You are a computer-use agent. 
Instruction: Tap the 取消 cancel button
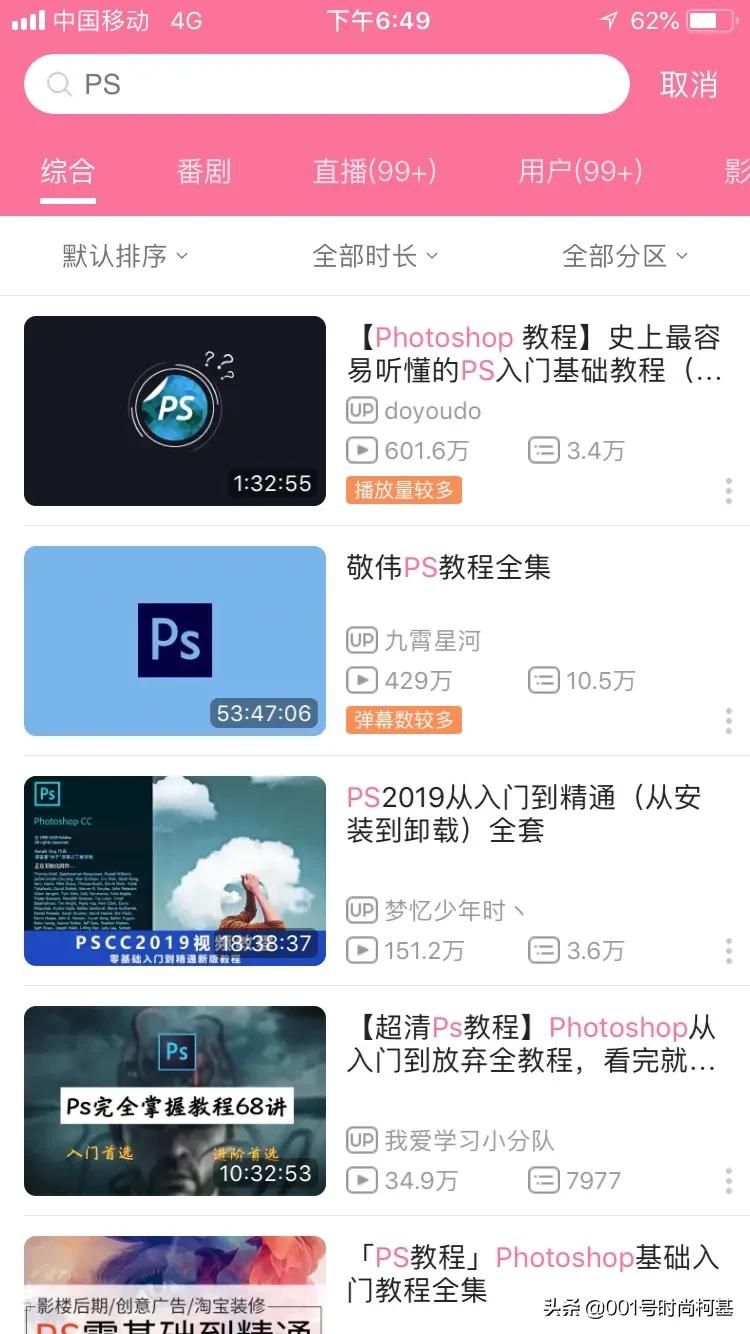(690, 84)
